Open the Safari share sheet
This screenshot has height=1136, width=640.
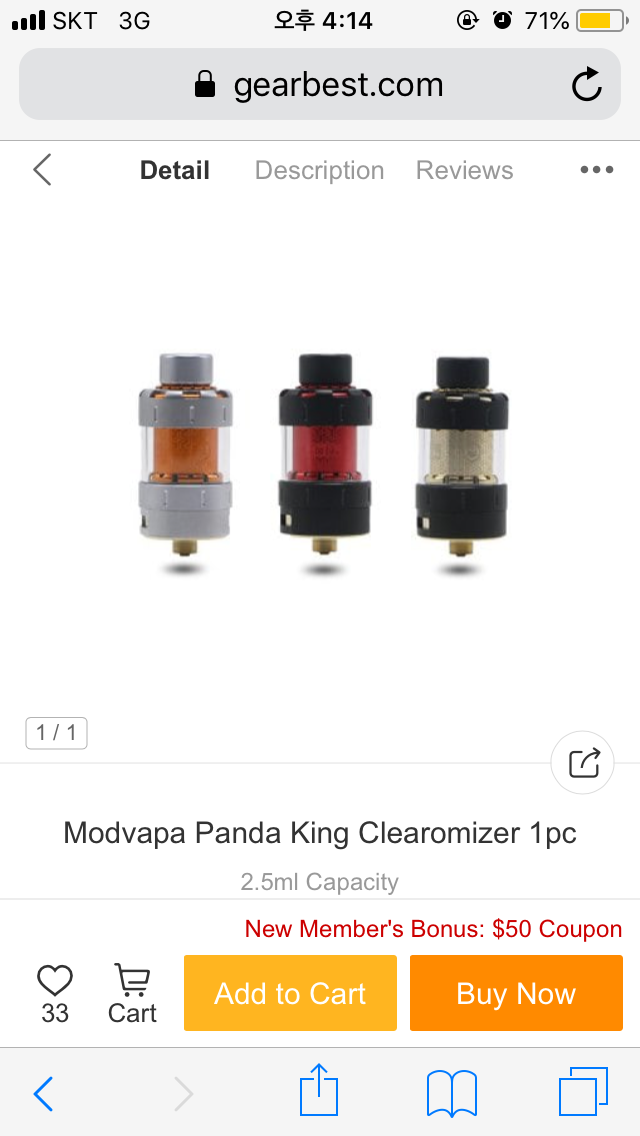pos(320,1091)
